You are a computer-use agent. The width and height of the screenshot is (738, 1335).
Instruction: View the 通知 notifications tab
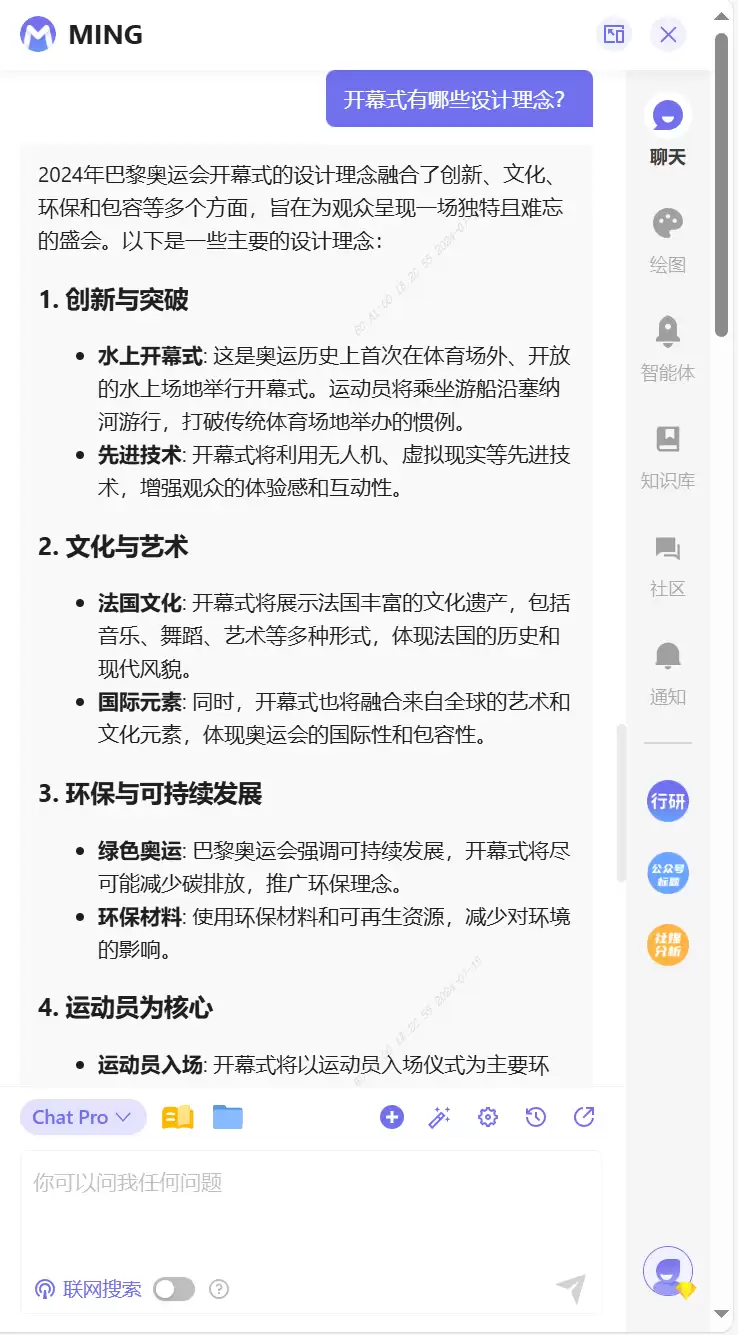667,672
